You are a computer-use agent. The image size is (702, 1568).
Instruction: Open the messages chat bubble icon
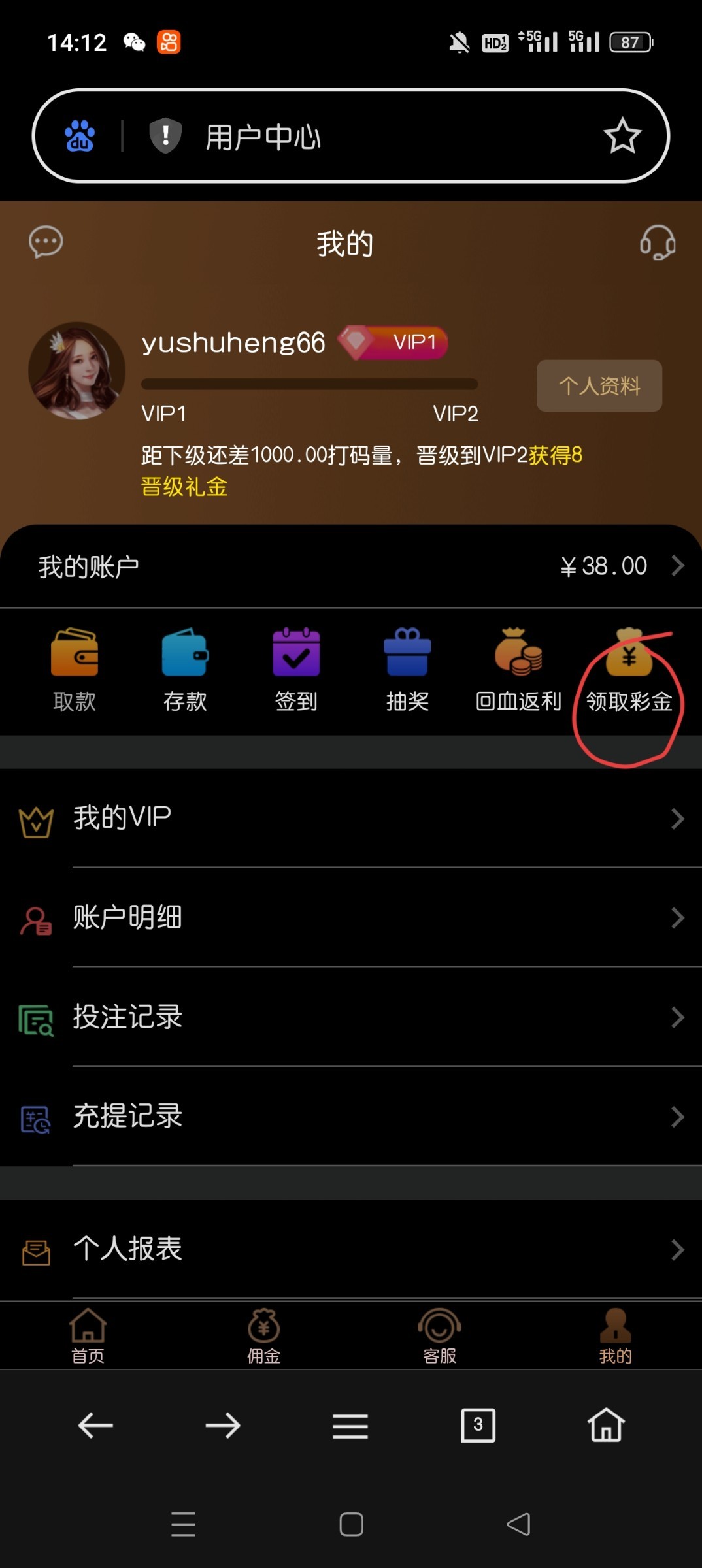point(46,242)
